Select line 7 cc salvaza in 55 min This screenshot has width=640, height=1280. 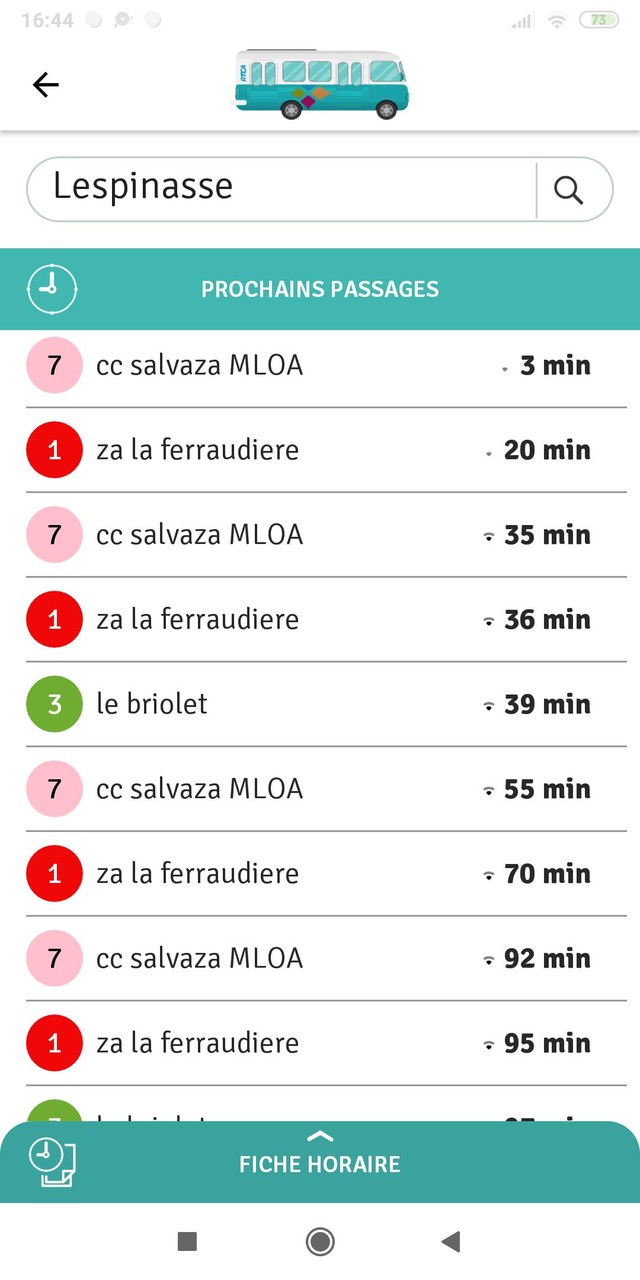(x=320, y=789)
